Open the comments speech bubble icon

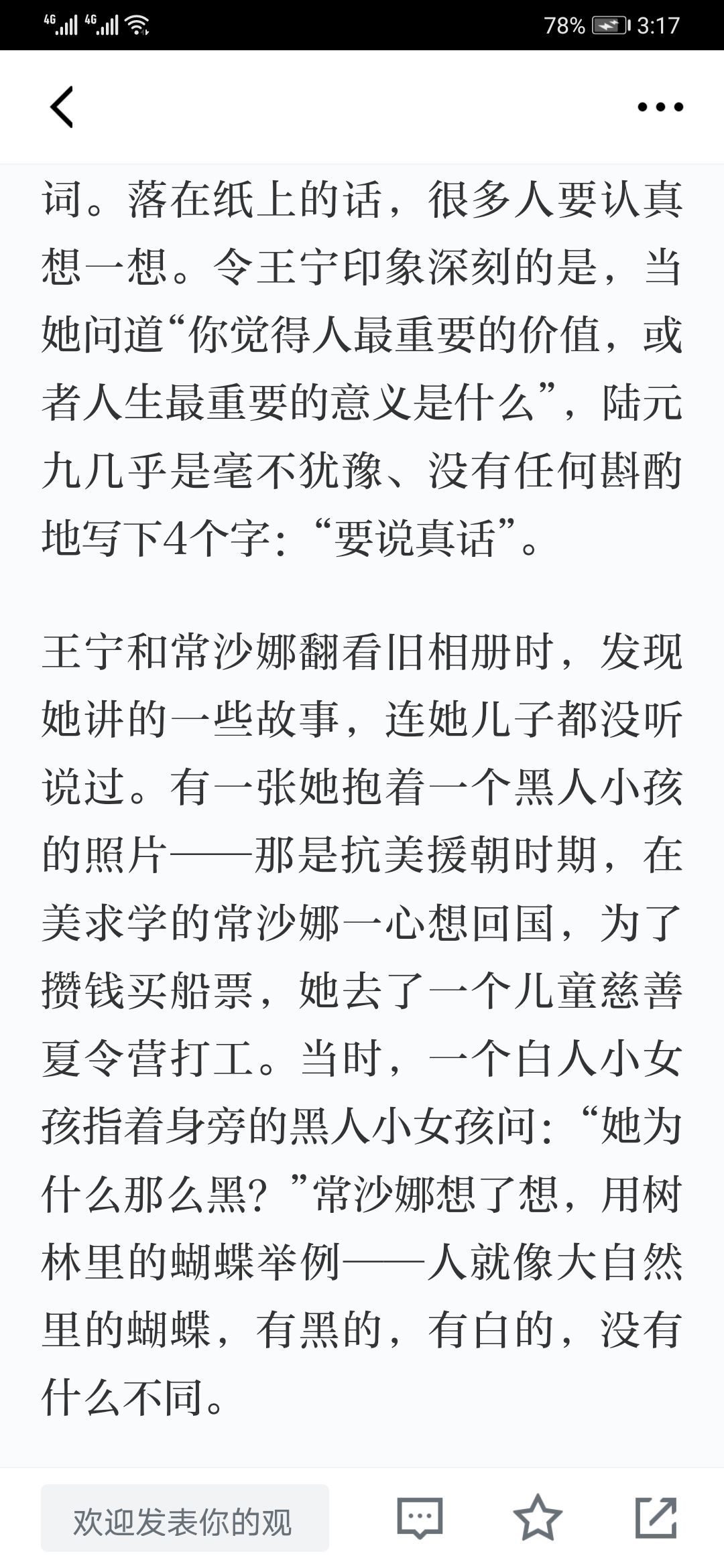tap(420, 1518)
